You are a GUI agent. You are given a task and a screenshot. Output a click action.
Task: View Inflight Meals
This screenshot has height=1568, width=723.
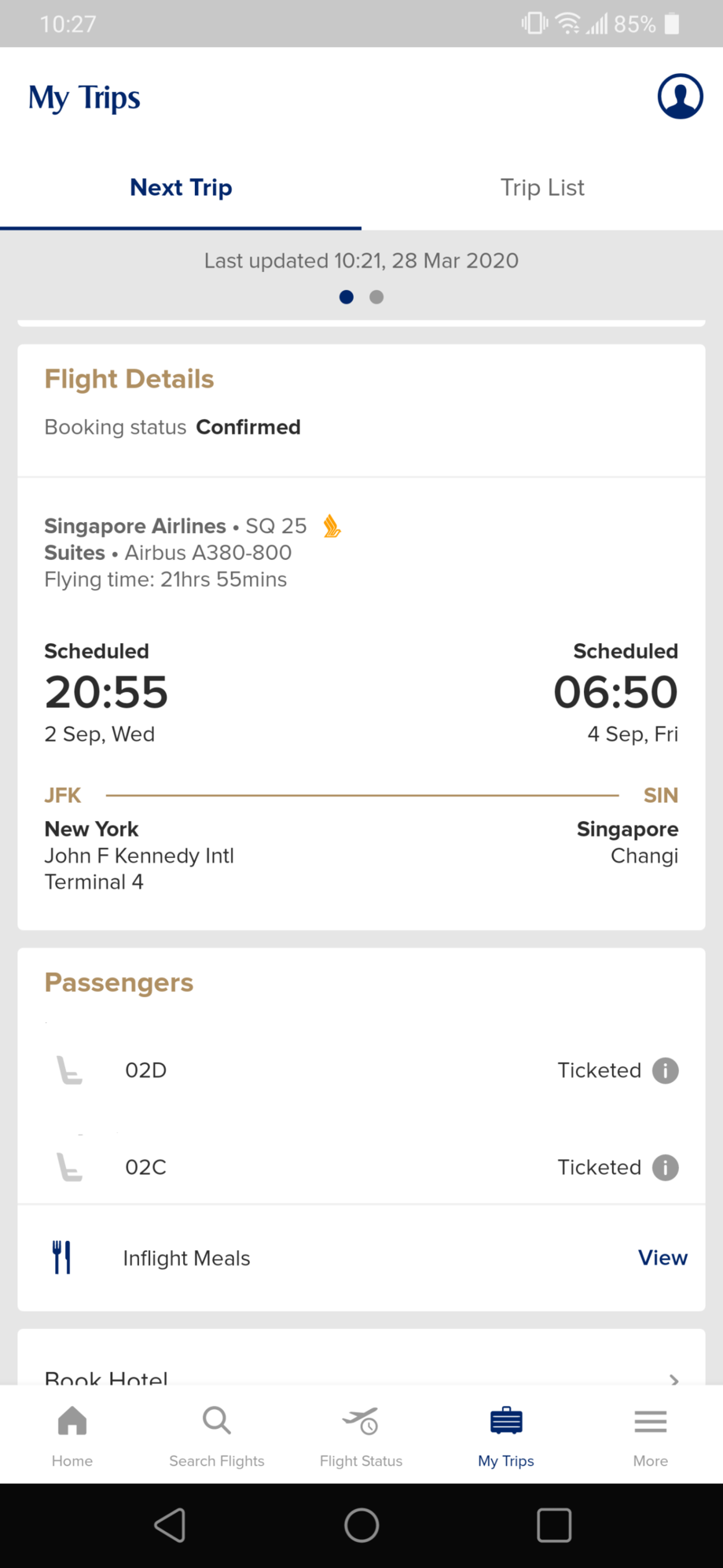(x=662, y=1257)
